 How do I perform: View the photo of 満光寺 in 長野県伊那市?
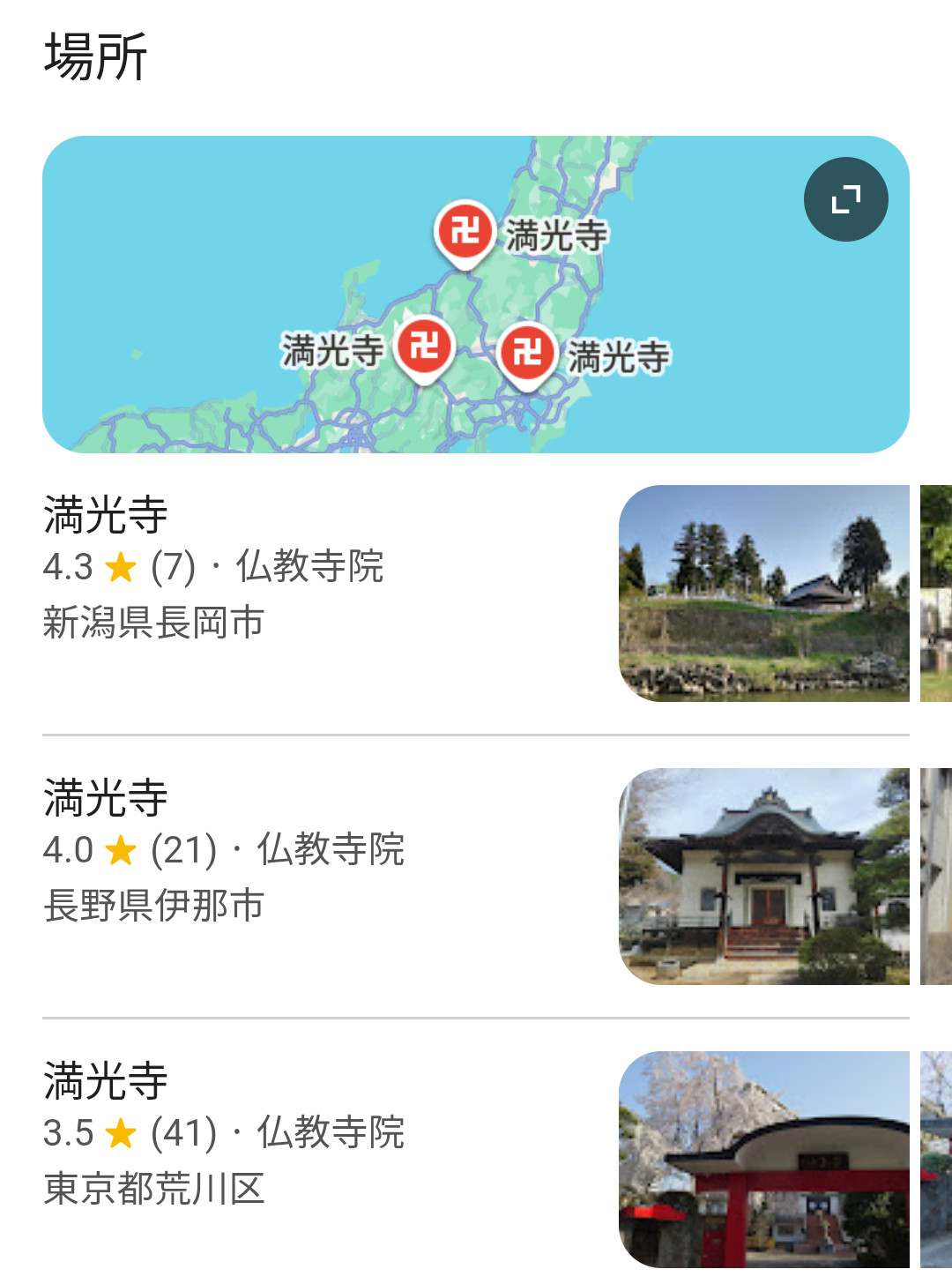pos(763,877)
